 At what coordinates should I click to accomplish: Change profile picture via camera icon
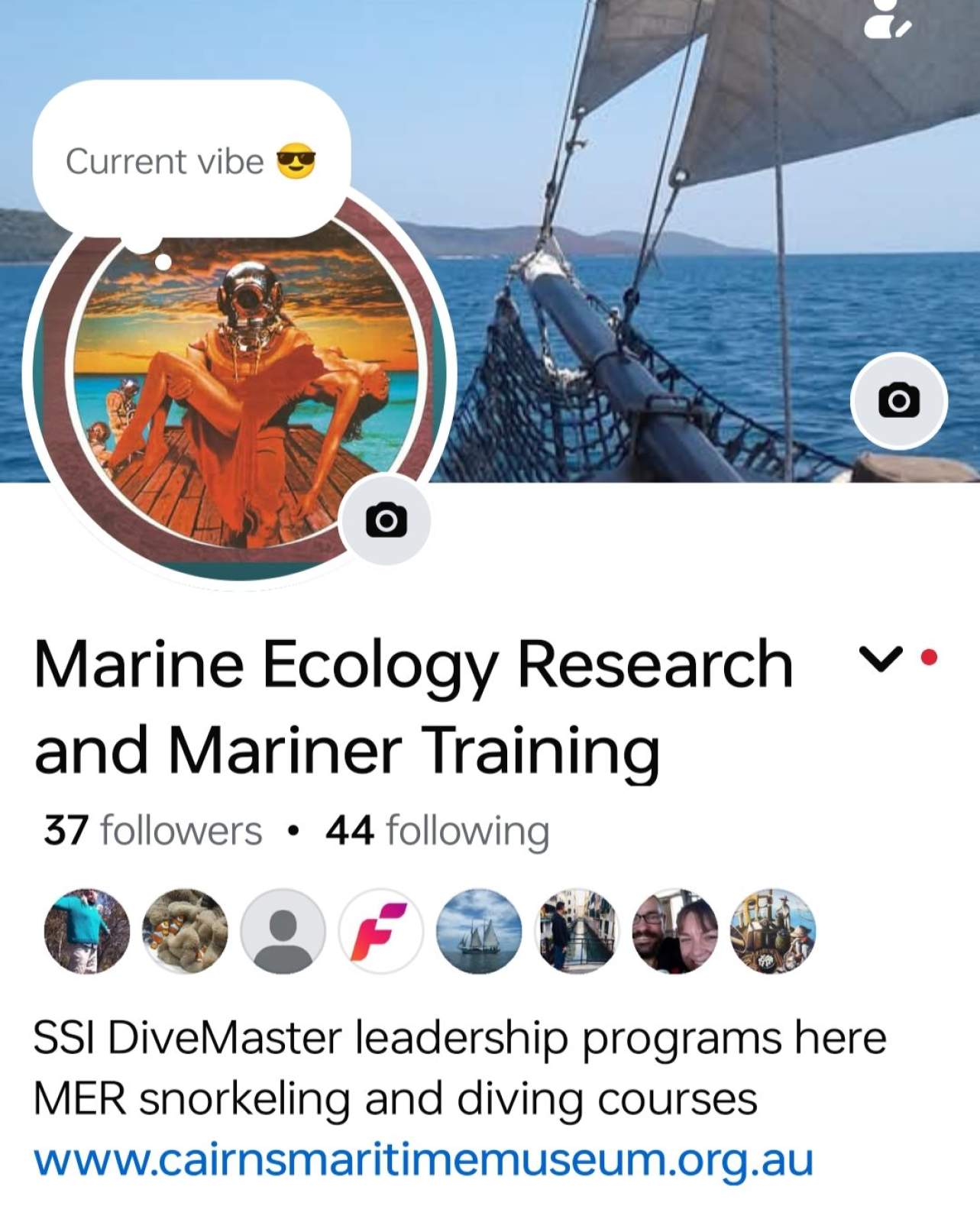click(386, 521)
